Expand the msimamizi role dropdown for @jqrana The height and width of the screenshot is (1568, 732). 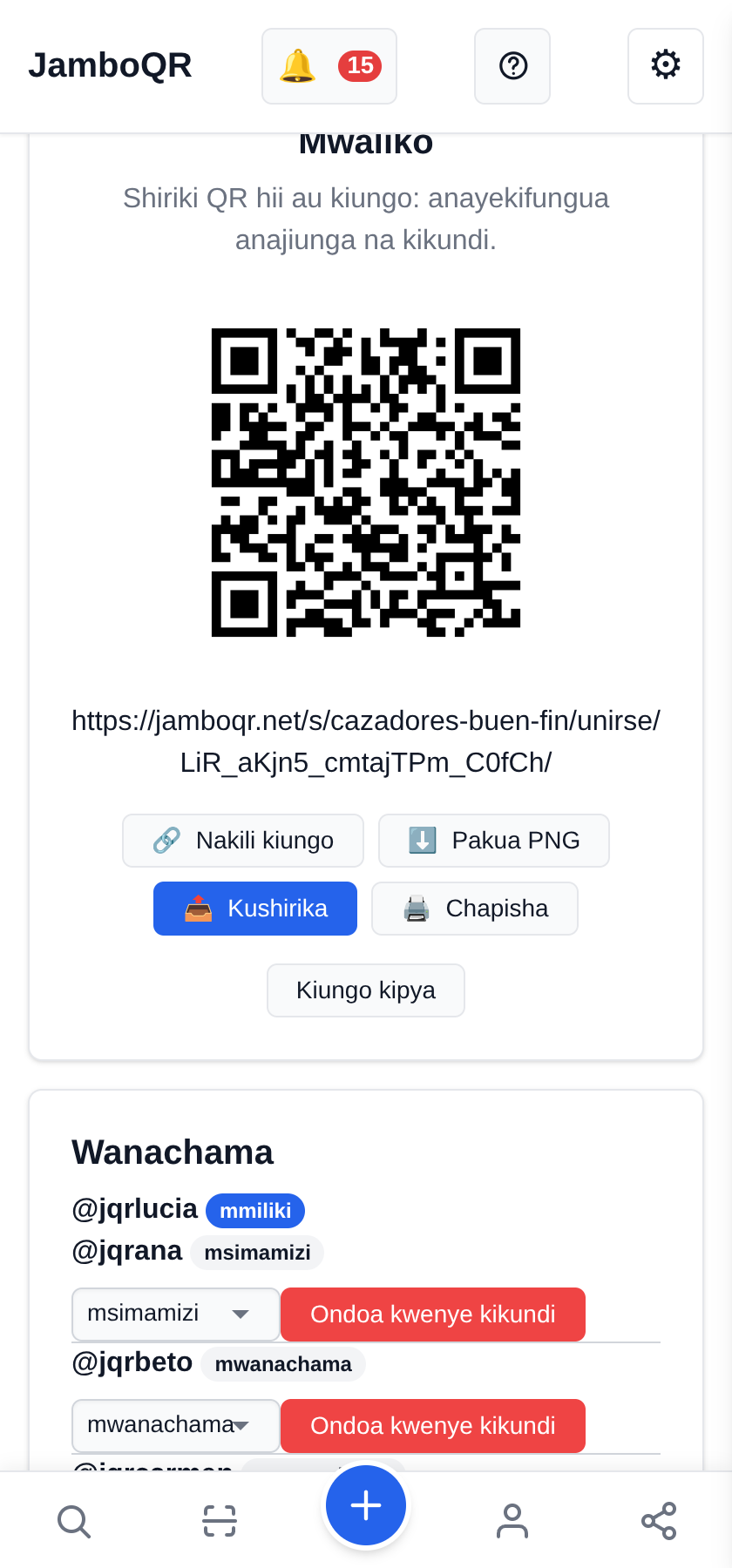[176, 1315]
